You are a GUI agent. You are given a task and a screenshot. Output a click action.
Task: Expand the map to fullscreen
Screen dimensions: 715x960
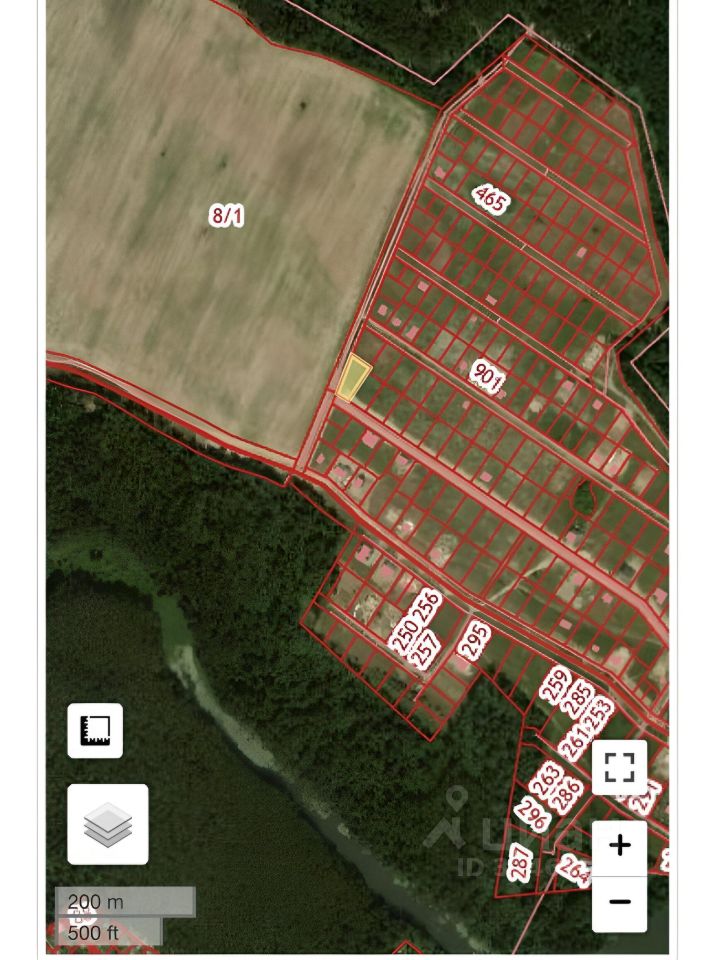click(619, 768)
